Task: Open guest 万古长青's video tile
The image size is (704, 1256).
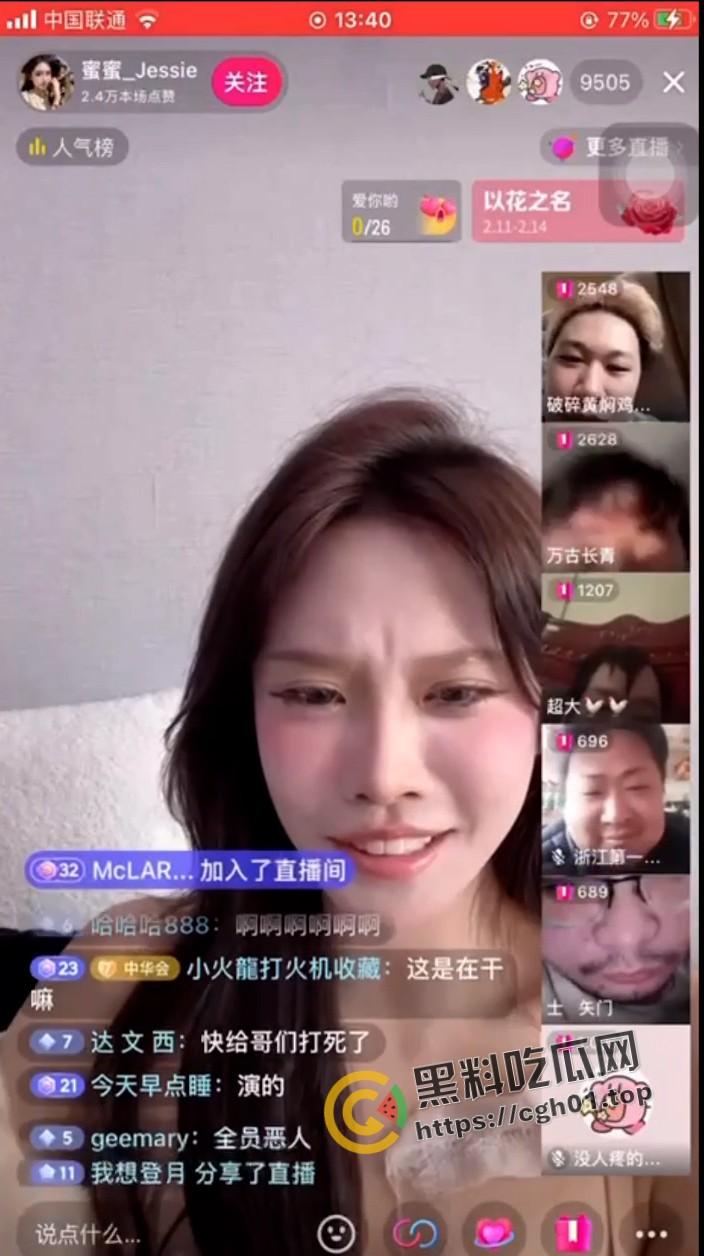Action: point(615,497)
